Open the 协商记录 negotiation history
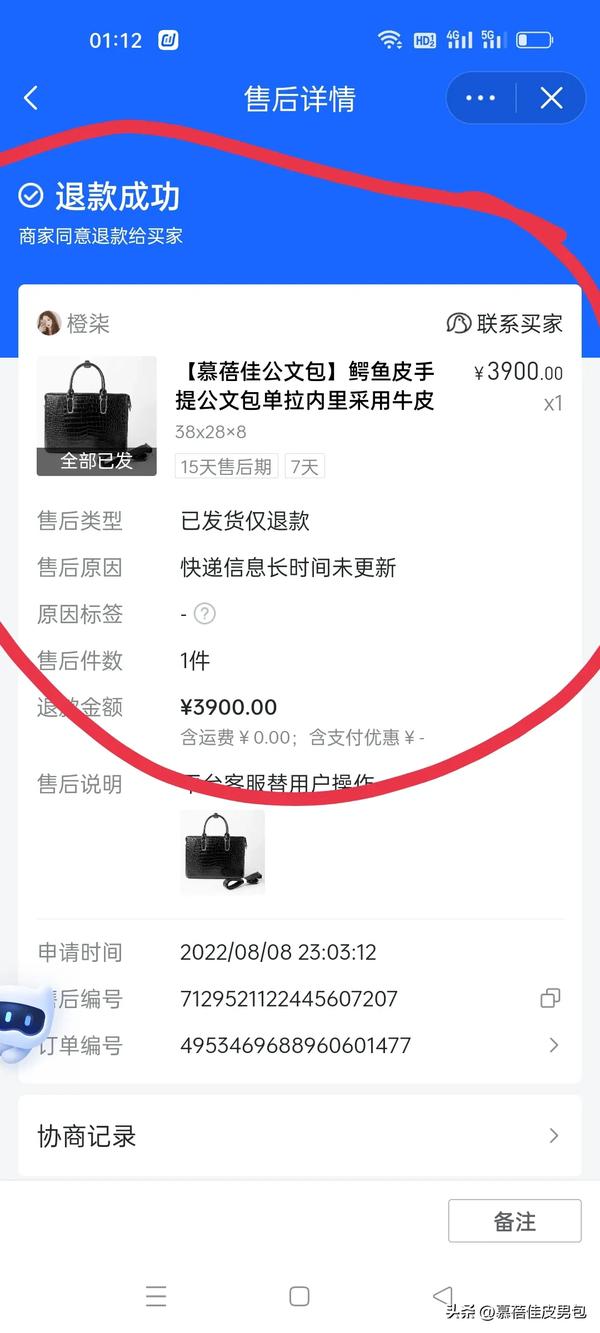The image size is (600, 1333). coord(300,1136)
